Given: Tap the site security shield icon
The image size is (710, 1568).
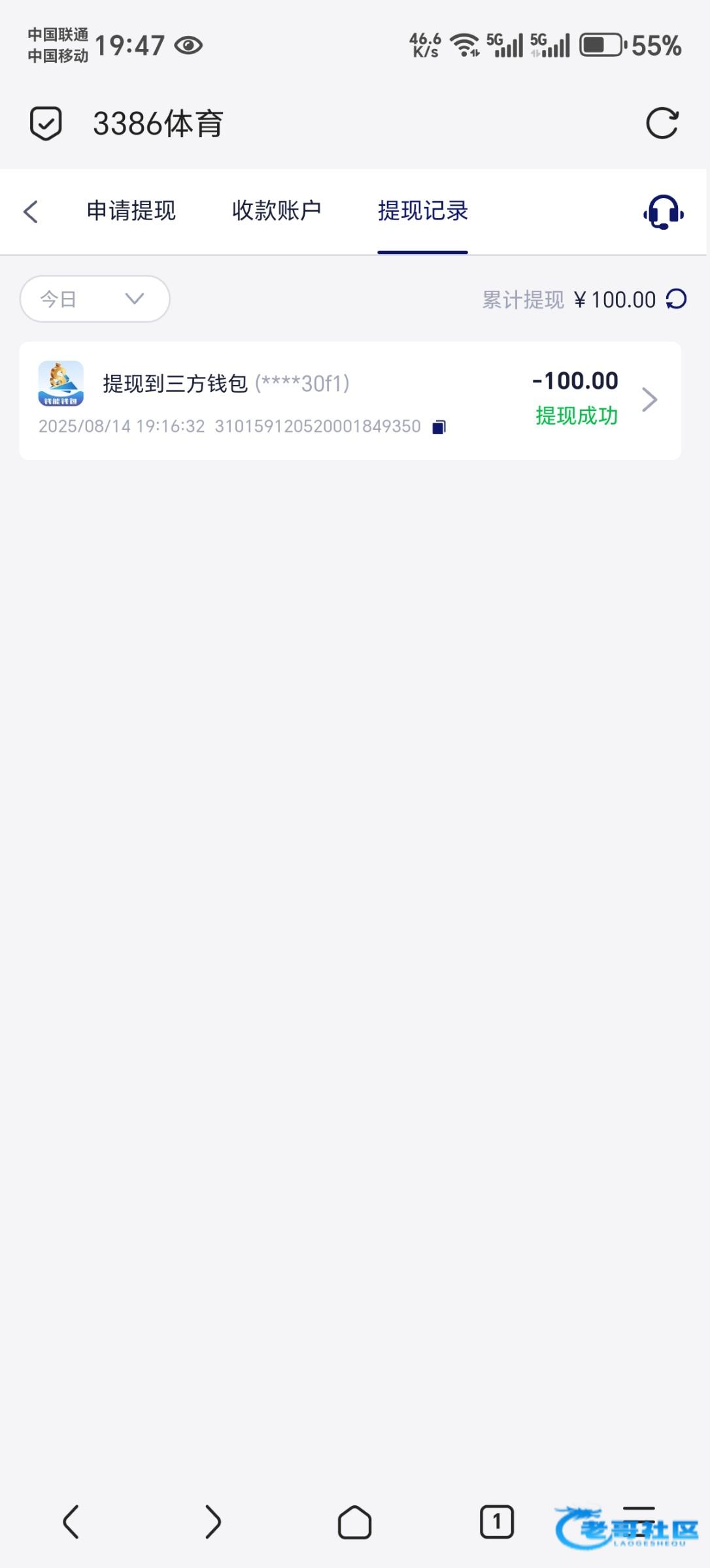Looking at the screenshot, I should [x=46, y=123].
